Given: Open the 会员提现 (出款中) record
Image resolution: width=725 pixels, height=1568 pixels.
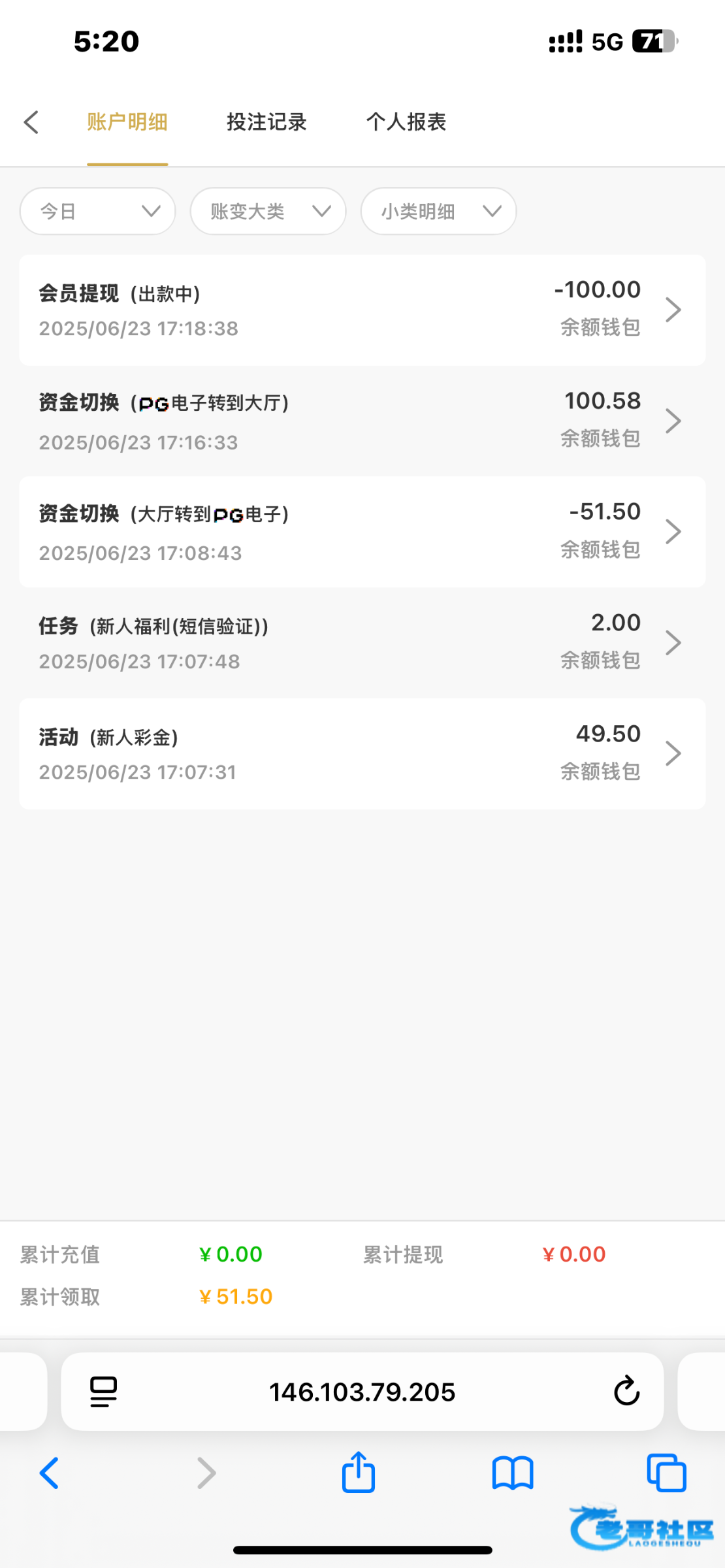Looking at the screenshot, I should point(362,310).
